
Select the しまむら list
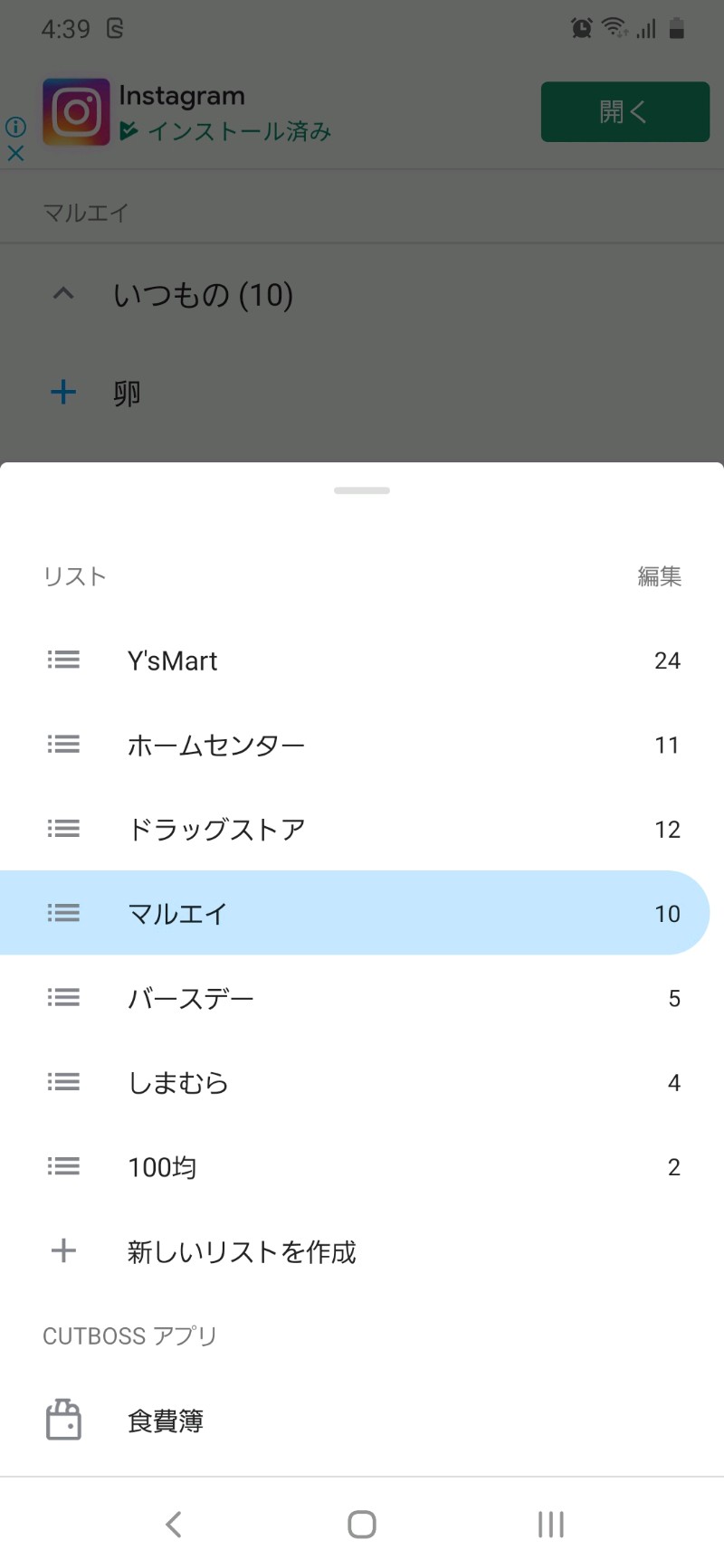click(x=362, y=1082)
